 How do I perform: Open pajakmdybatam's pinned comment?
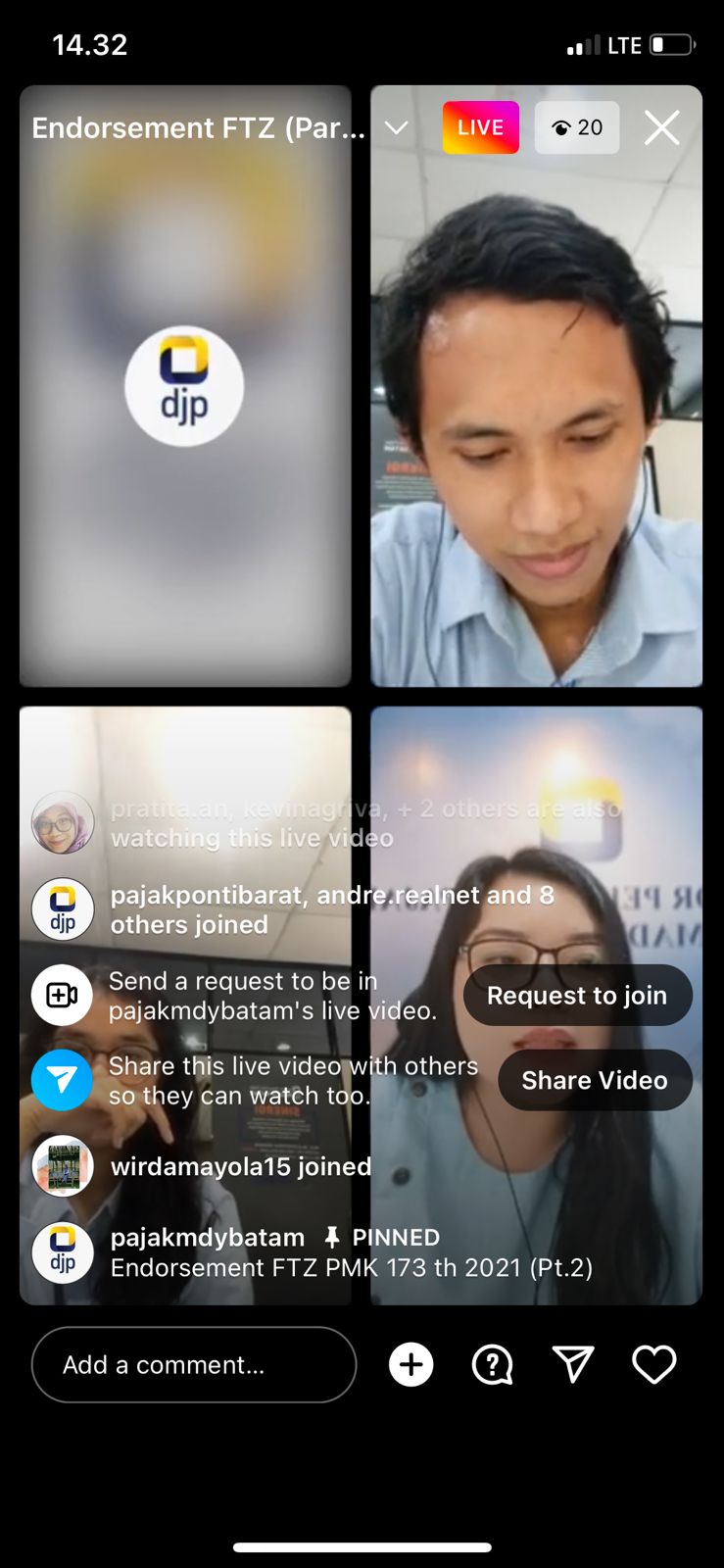[351, 1252]
